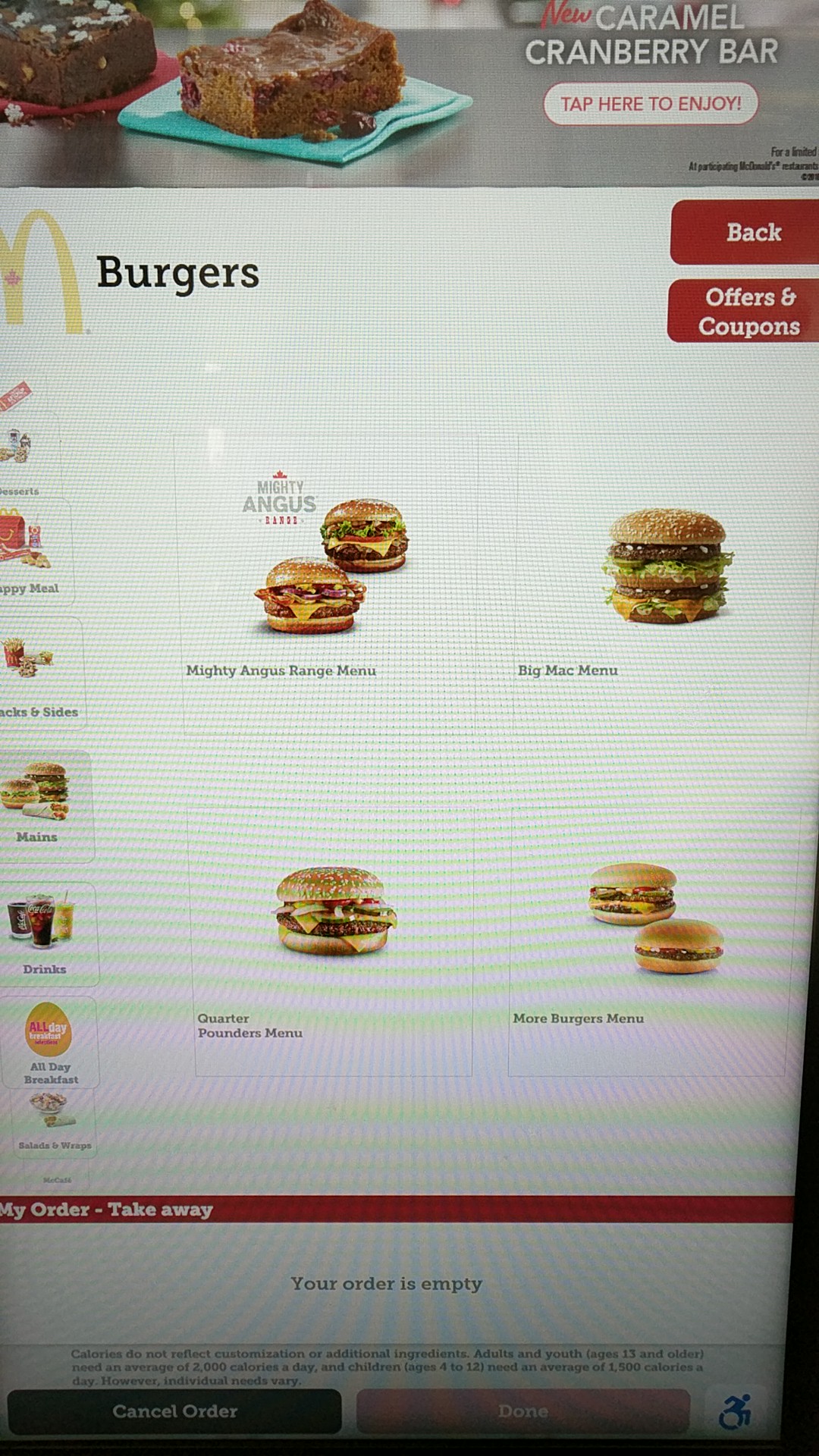Open the All Day Breakfast category

point(49,1043)
